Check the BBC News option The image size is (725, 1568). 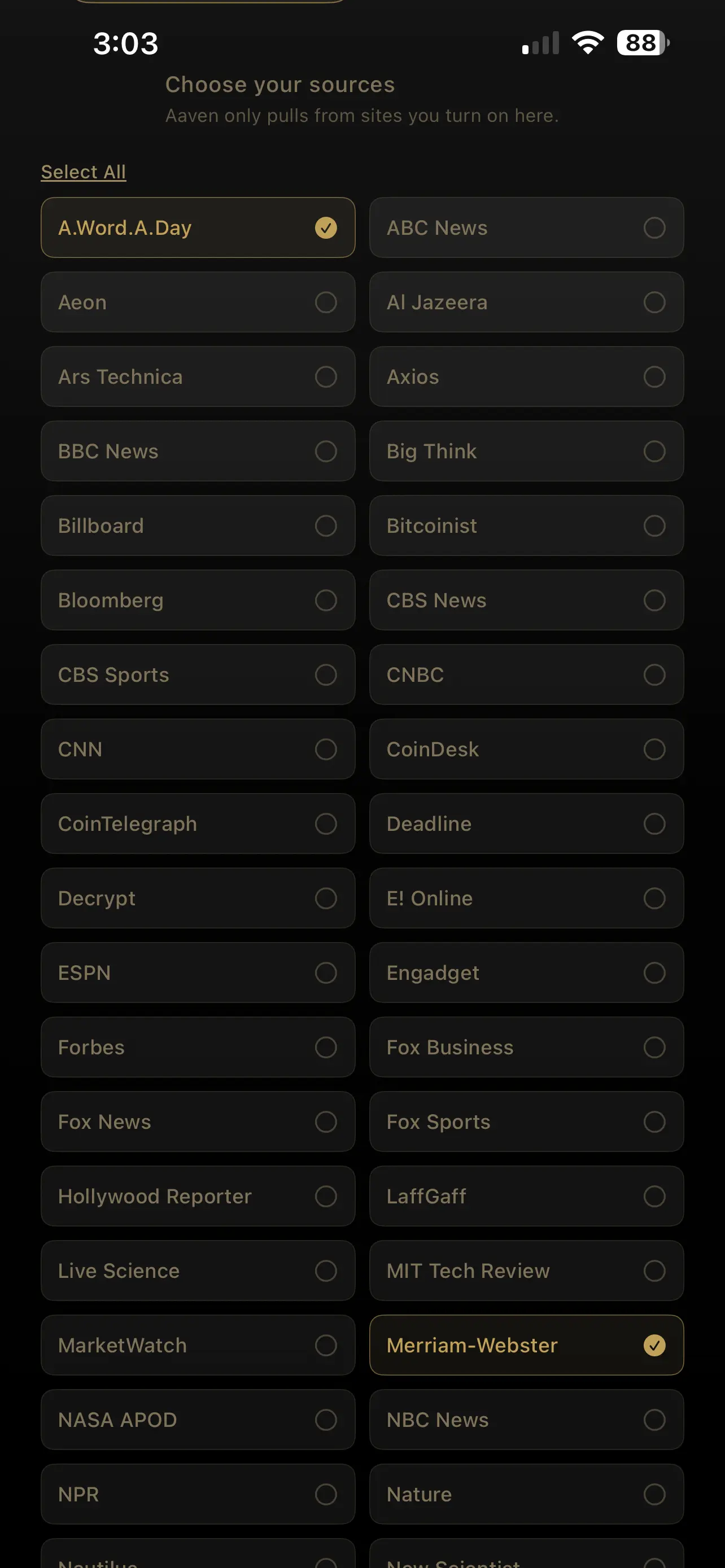click(x=198, y=451)
